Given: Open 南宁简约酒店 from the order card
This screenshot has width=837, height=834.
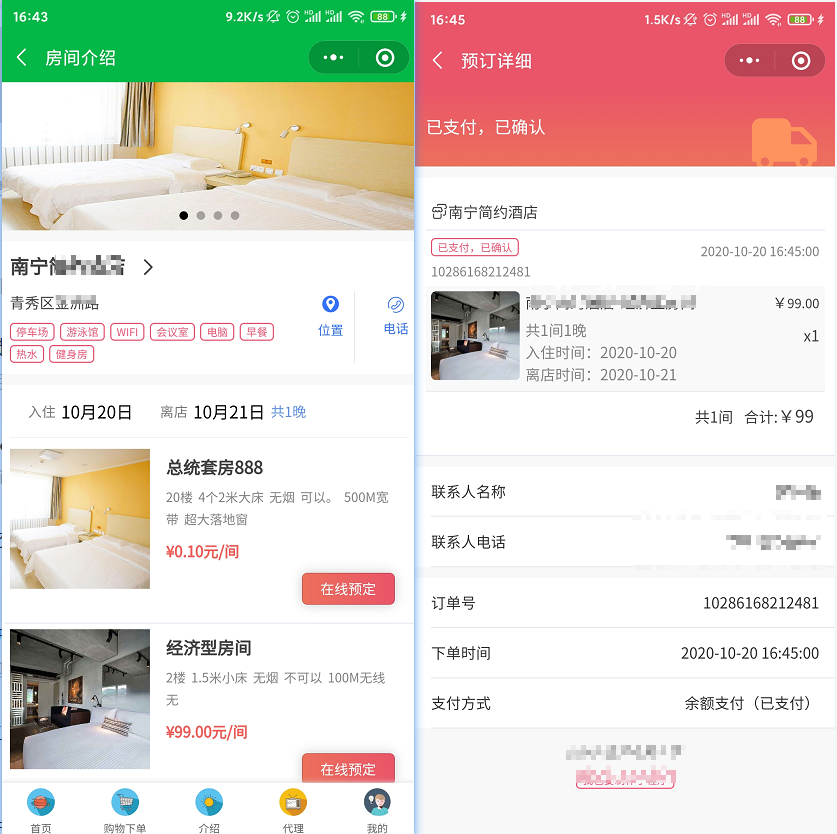Looking at the screenshot, I should (x=485, y=212).
